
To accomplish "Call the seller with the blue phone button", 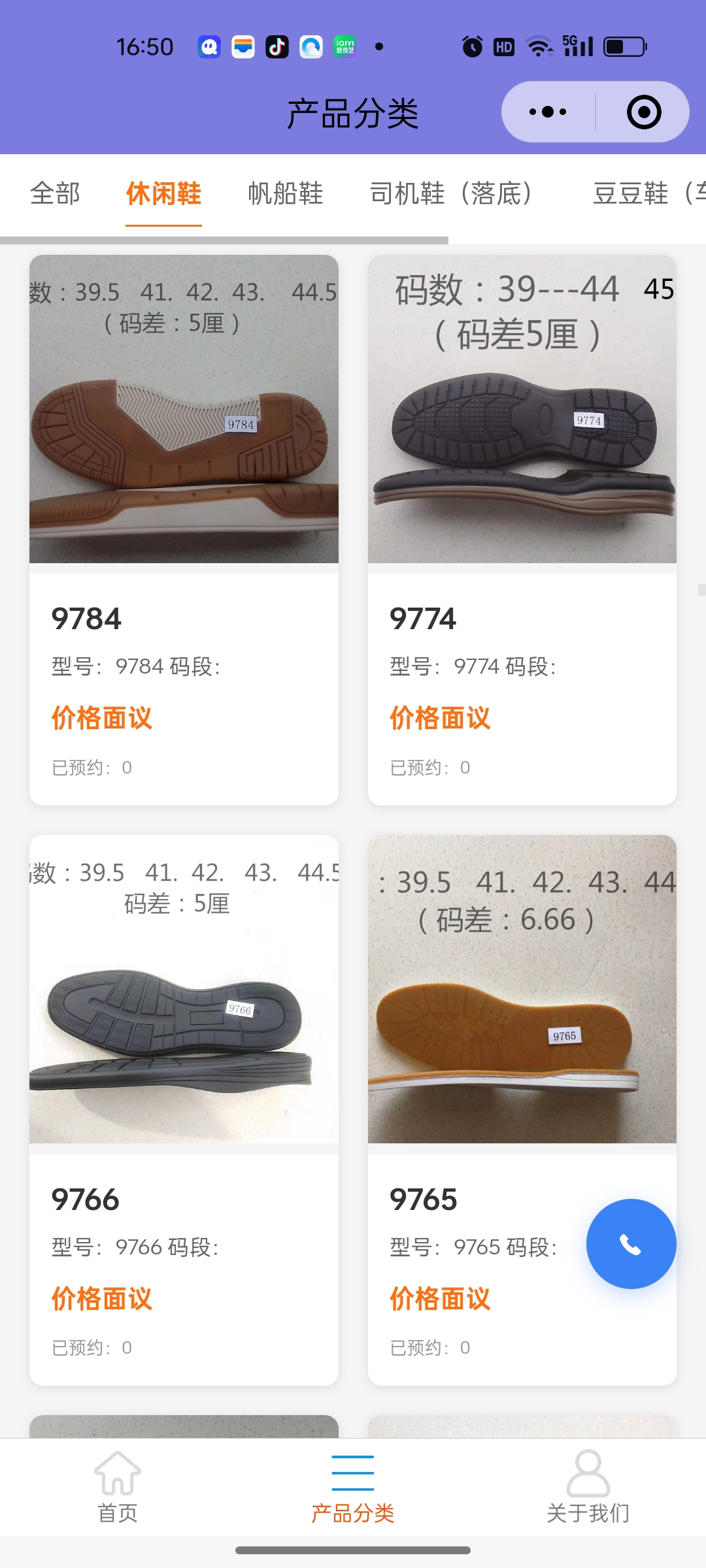I will 631,1244.
